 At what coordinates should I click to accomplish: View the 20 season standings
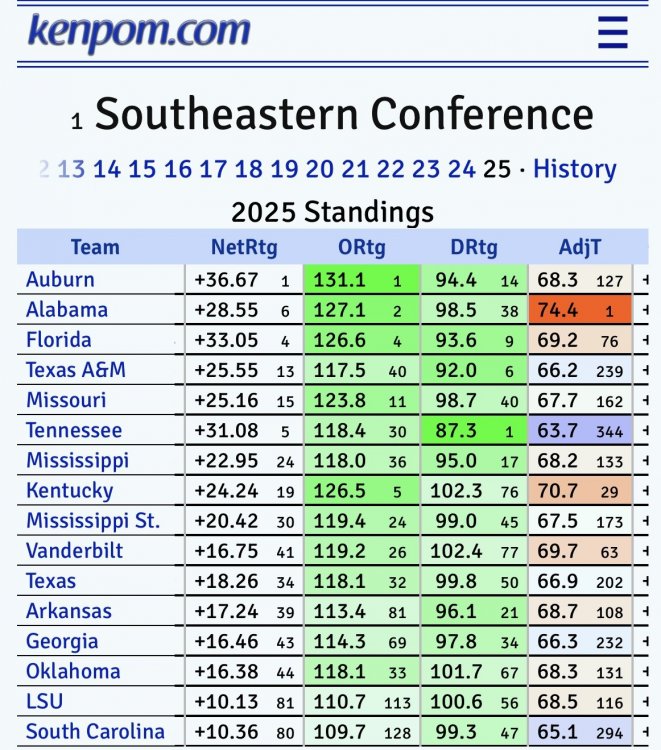pyautogui.click(x=319, y=169)
